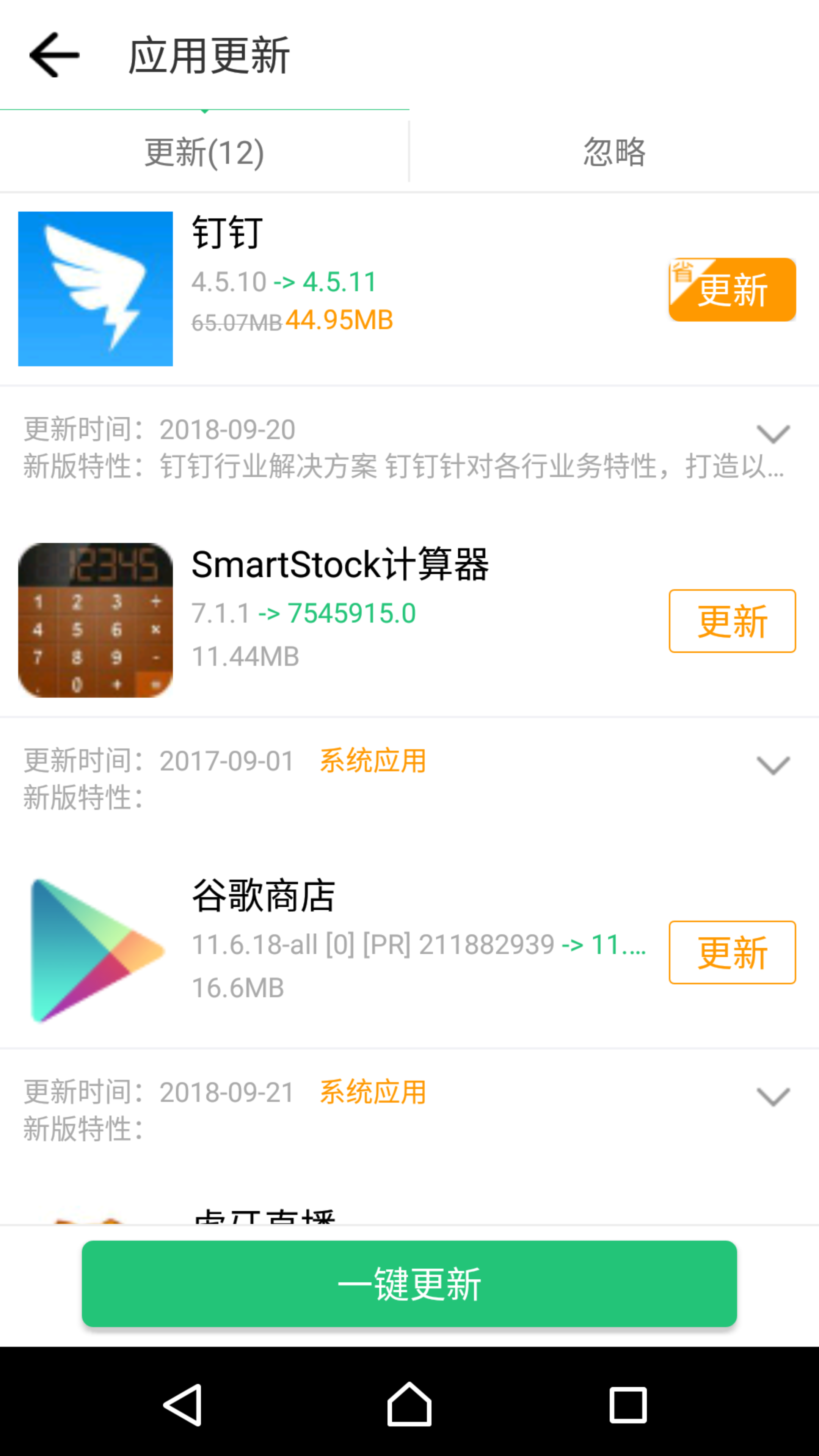This screenshot has width=819, height=1456.
Task: Tap 更新 button for 钉钉
Action: coord(733,290)
